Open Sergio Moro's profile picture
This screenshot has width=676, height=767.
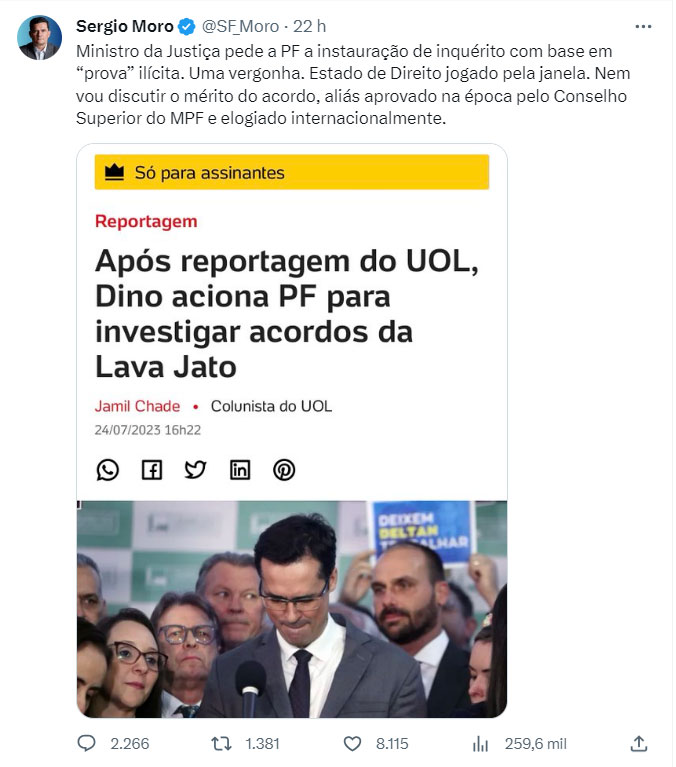pos(39,37)
